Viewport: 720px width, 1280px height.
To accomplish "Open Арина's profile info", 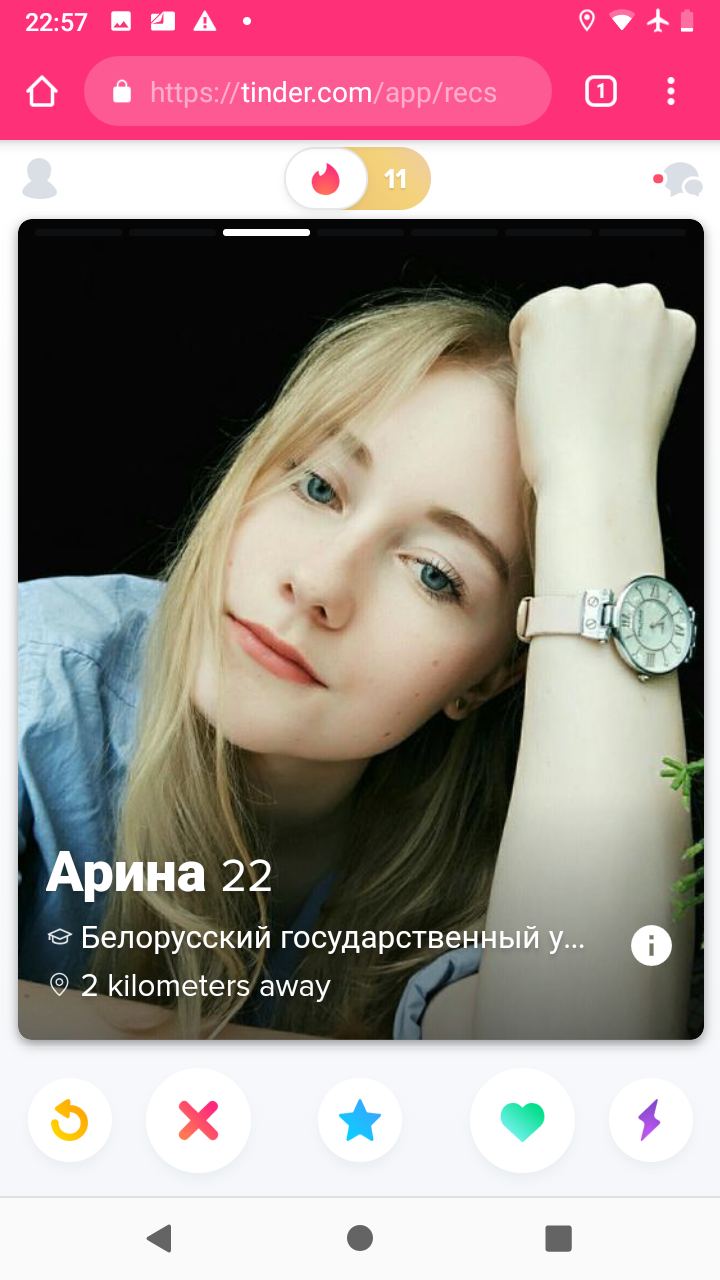I will (x=651, y=944).
